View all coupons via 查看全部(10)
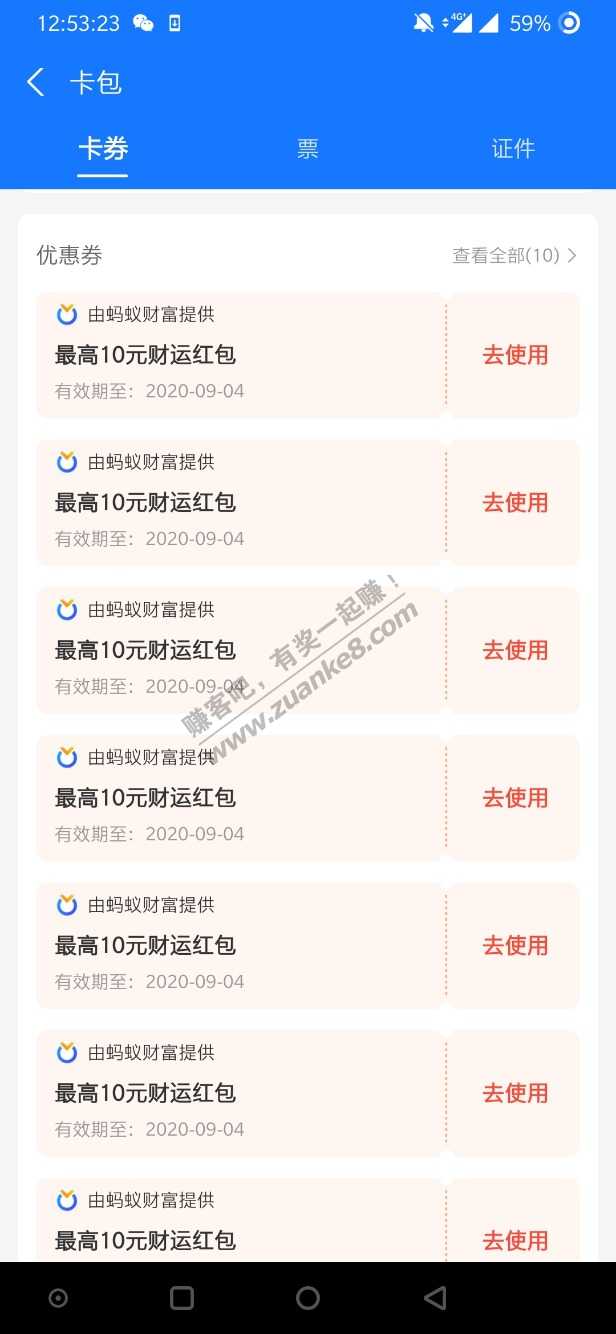616x1334 pixels. [x=514, y=256]
